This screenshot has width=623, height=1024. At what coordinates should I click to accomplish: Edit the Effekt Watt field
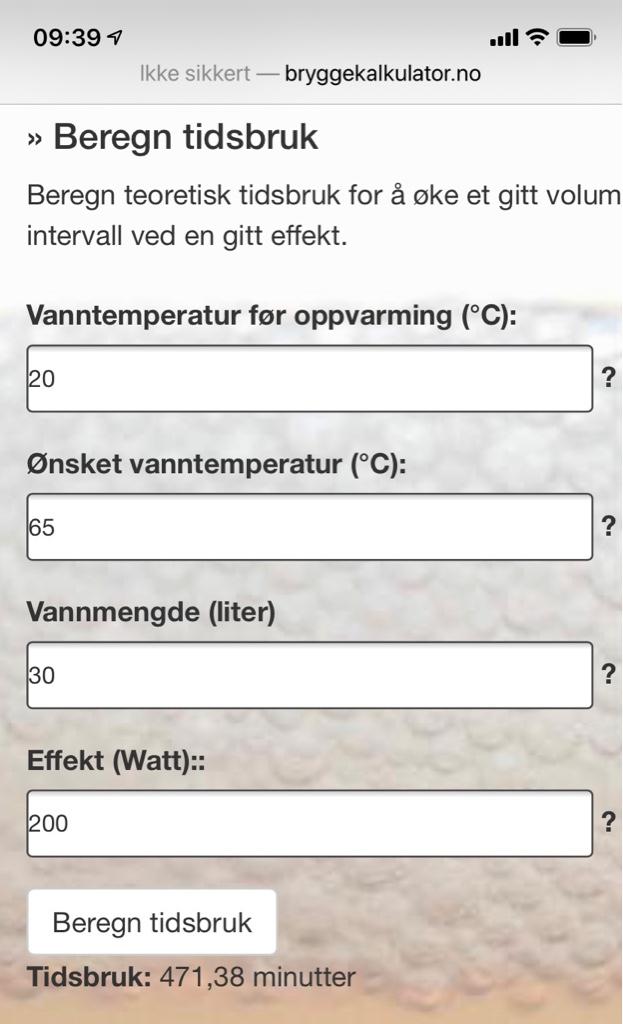[309, 823]
